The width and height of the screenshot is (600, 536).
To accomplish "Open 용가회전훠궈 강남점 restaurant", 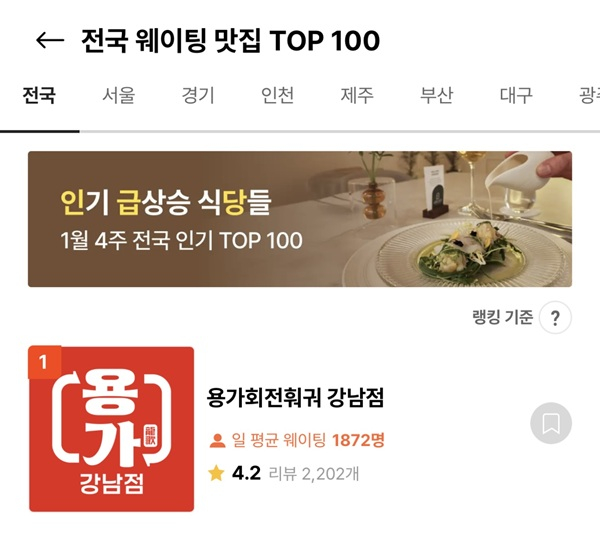I will coord(294,398).
